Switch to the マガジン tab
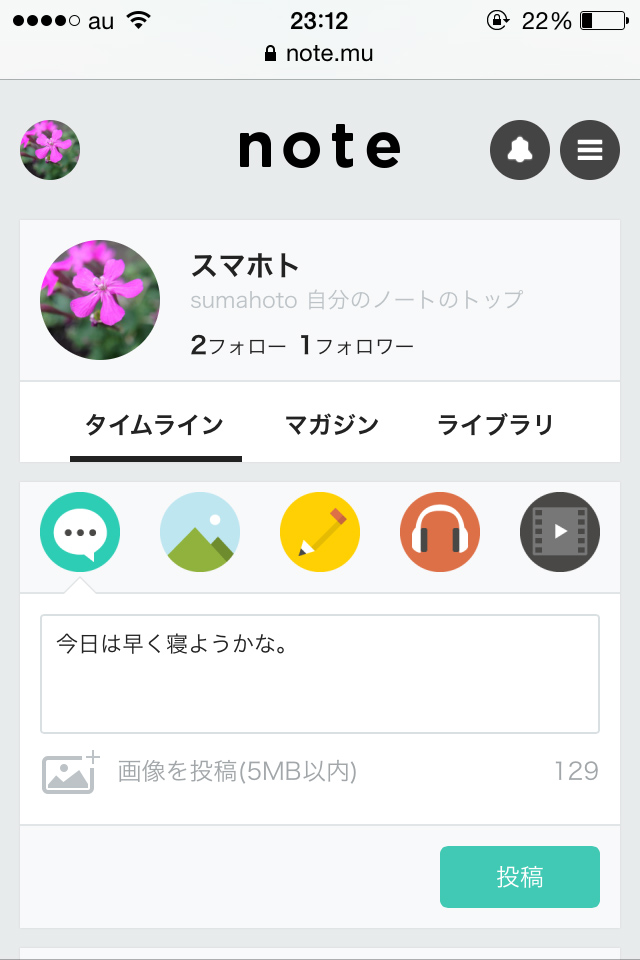The width and height of the screenshot is (640, 960). pyautogui.click(x=332, y=425)
